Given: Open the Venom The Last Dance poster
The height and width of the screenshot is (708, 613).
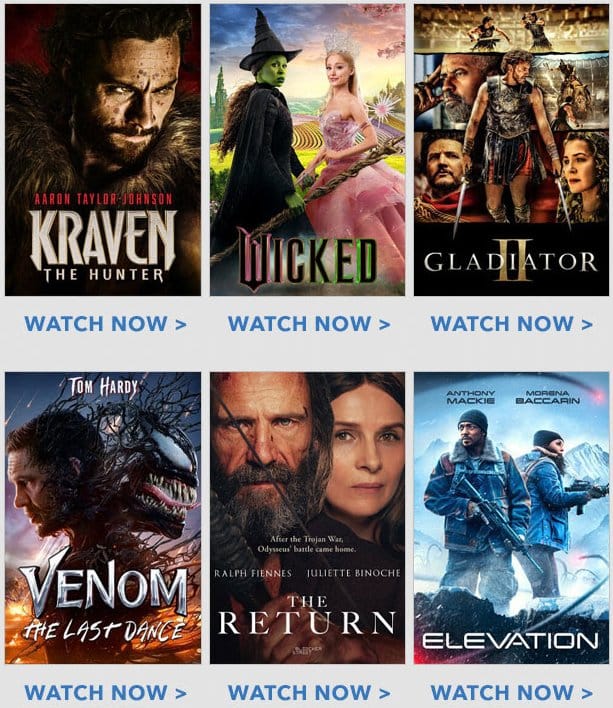Looking at the screenshot, I should pyautogui.click(x=102, y=518).
